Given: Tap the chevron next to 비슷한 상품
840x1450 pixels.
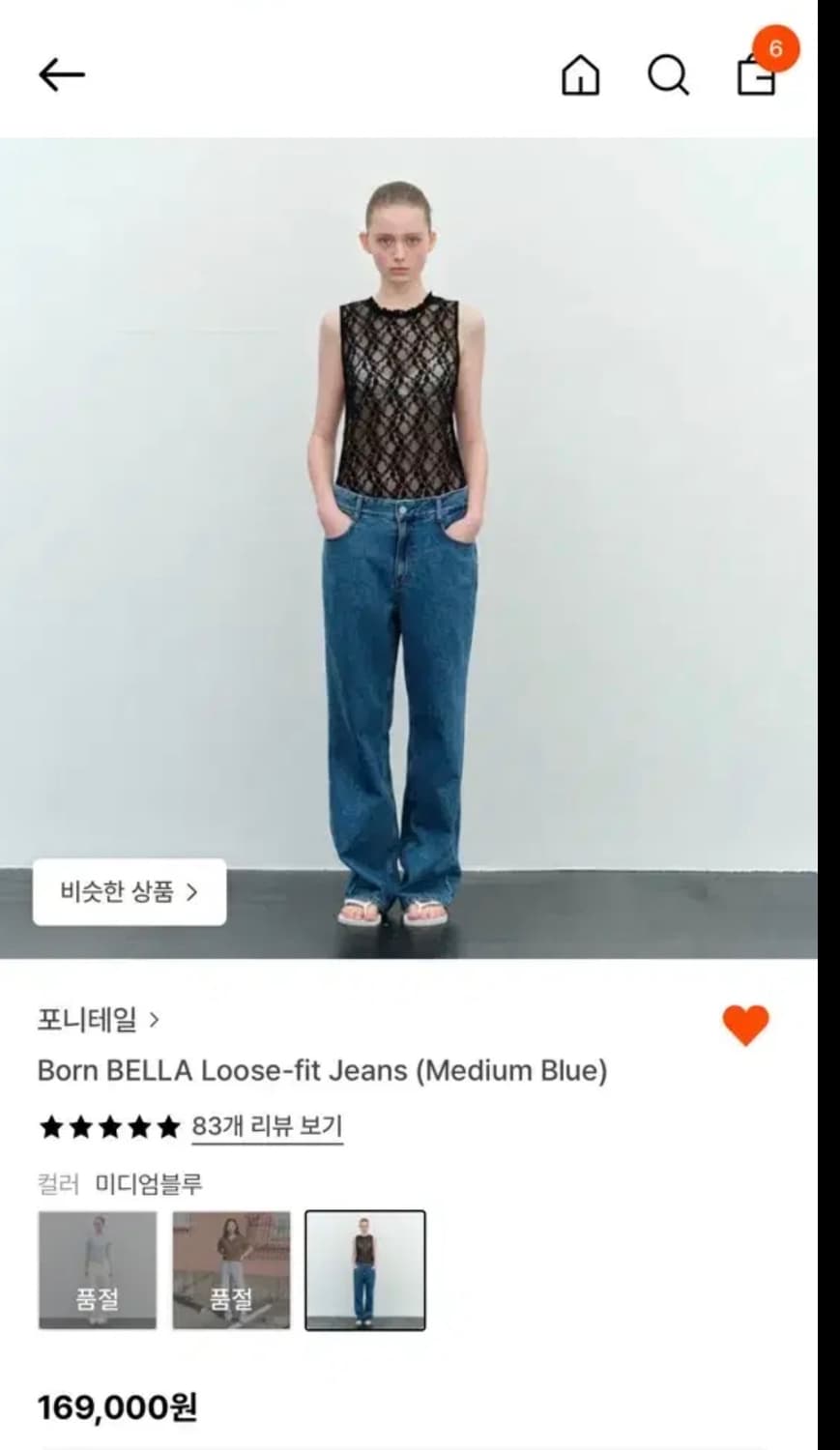Looking at the screenshot, I should coord(192,892).
